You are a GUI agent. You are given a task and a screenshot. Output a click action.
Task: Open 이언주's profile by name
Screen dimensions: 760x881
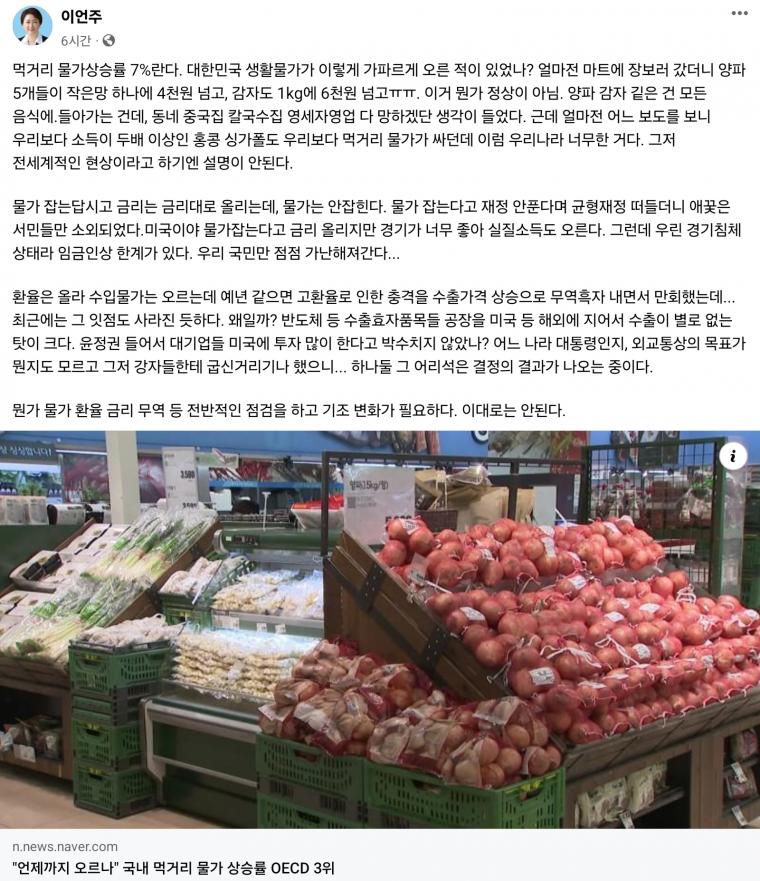tap(81, 17)
